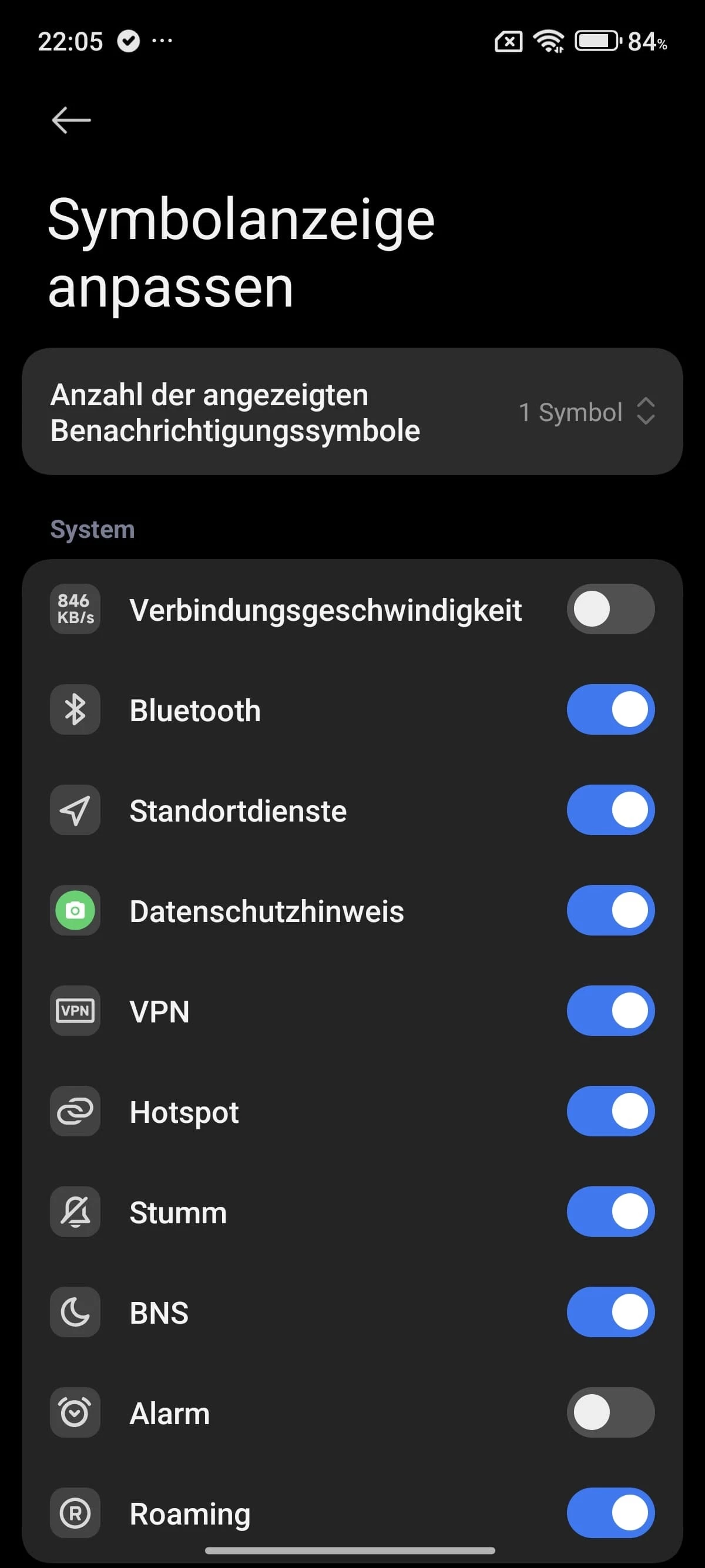Turn off the Roaming switch
The width and height of the screenshot is (705, 1568).
610,1513
